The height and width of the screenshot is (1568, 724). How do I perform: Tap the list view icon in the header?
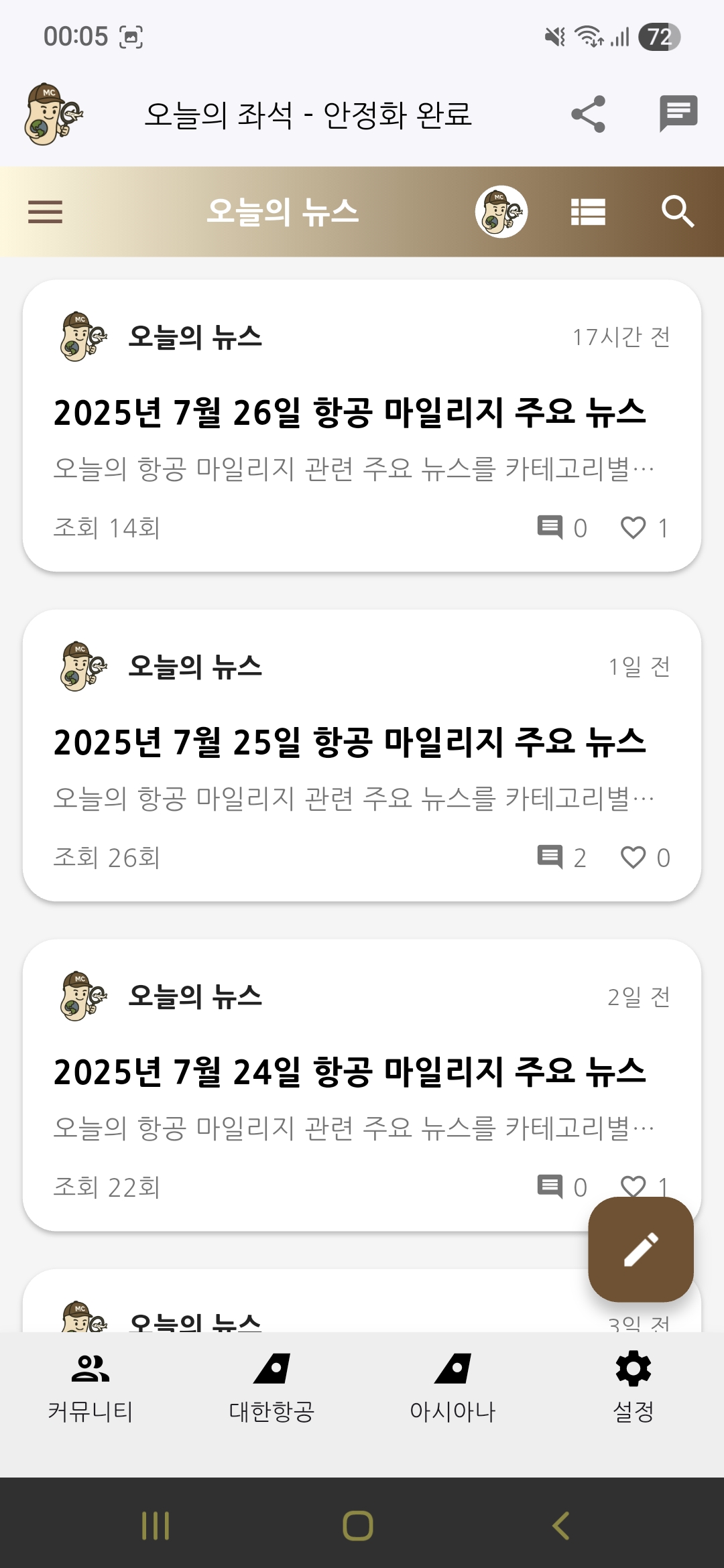(588, 212)
